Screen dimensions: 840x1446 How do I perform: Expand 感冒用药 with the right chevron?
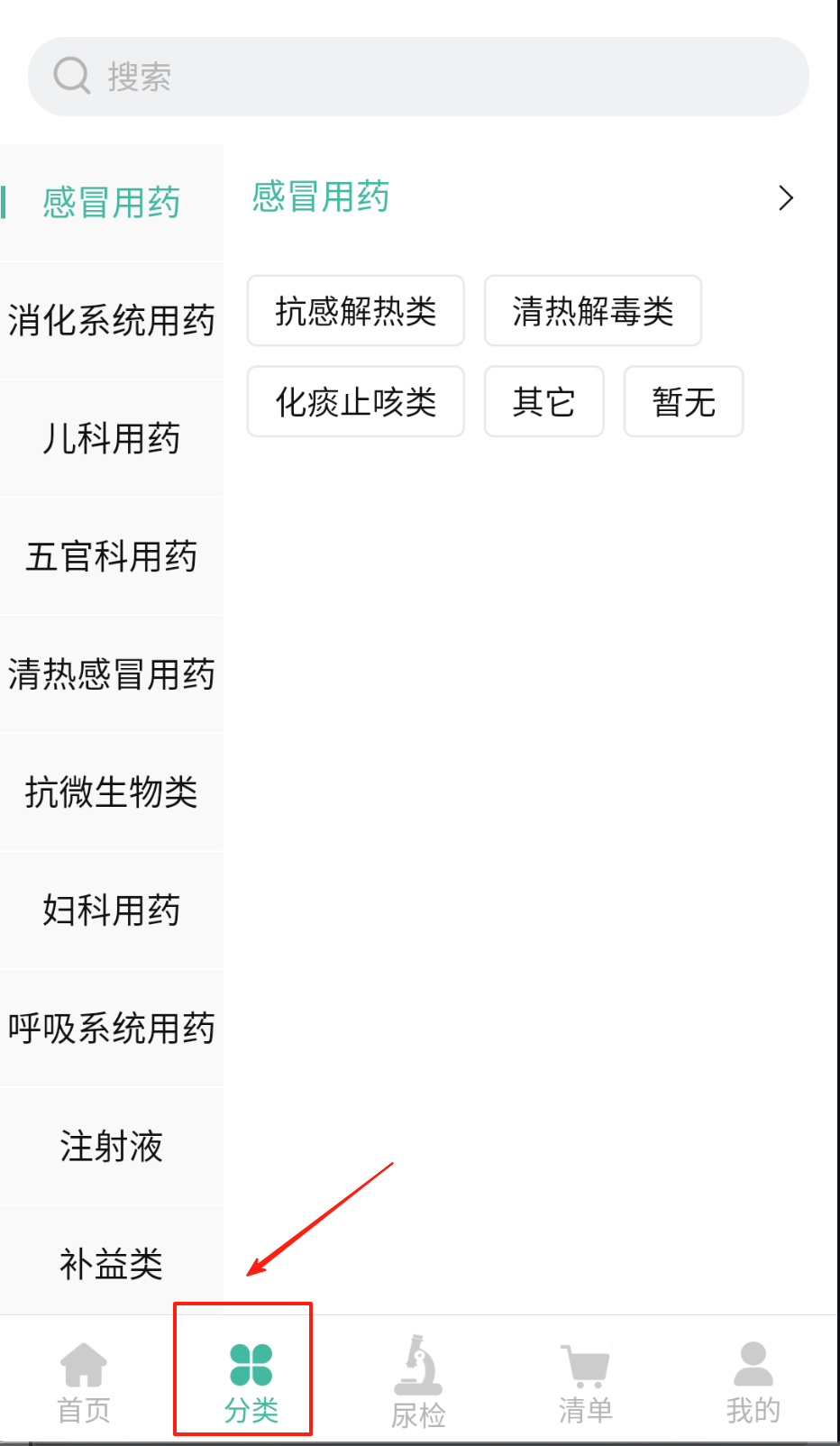[x=786, y=198]
